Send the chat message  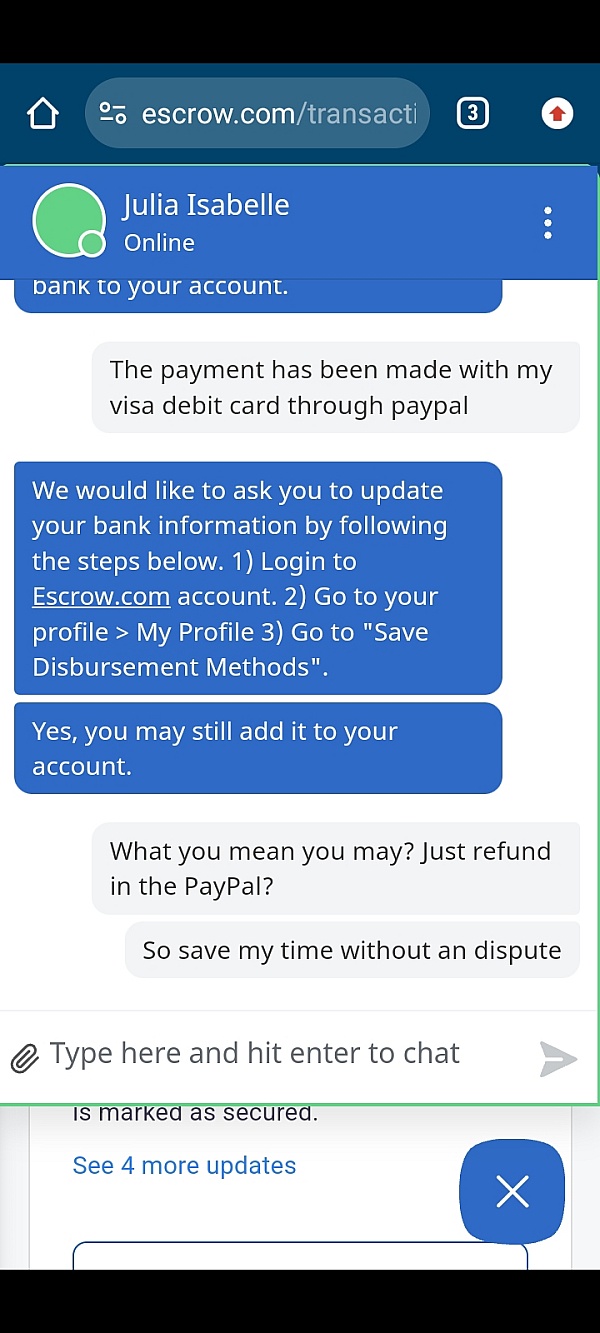(558, 1058)
